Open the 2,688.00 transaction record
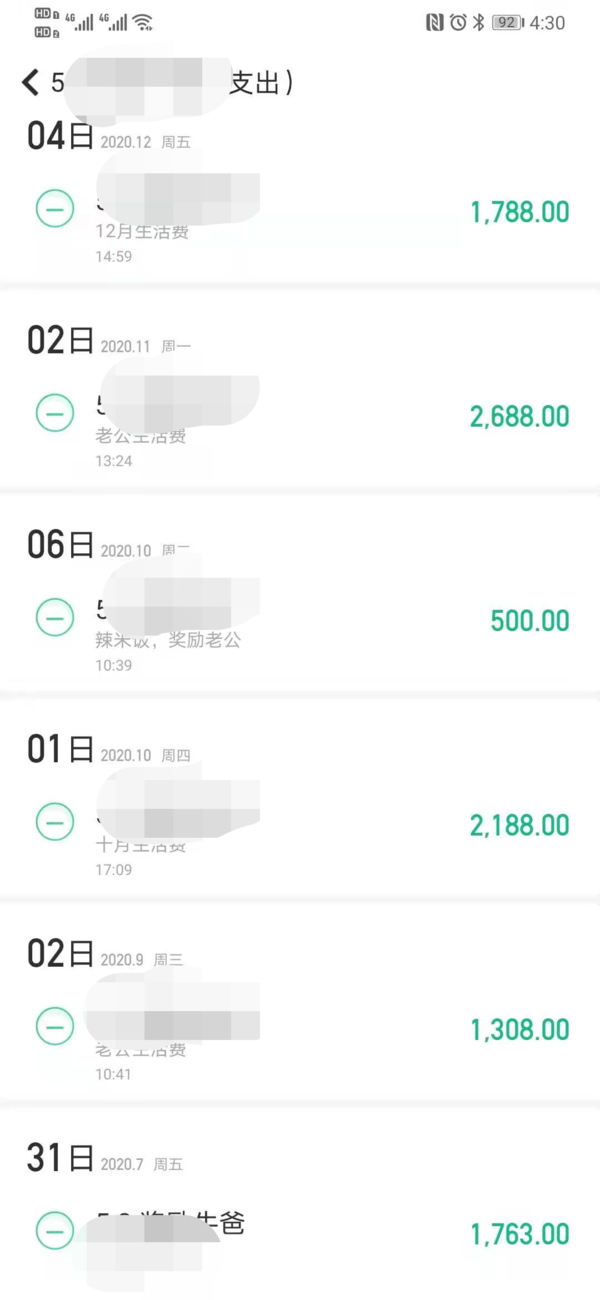 300,416
